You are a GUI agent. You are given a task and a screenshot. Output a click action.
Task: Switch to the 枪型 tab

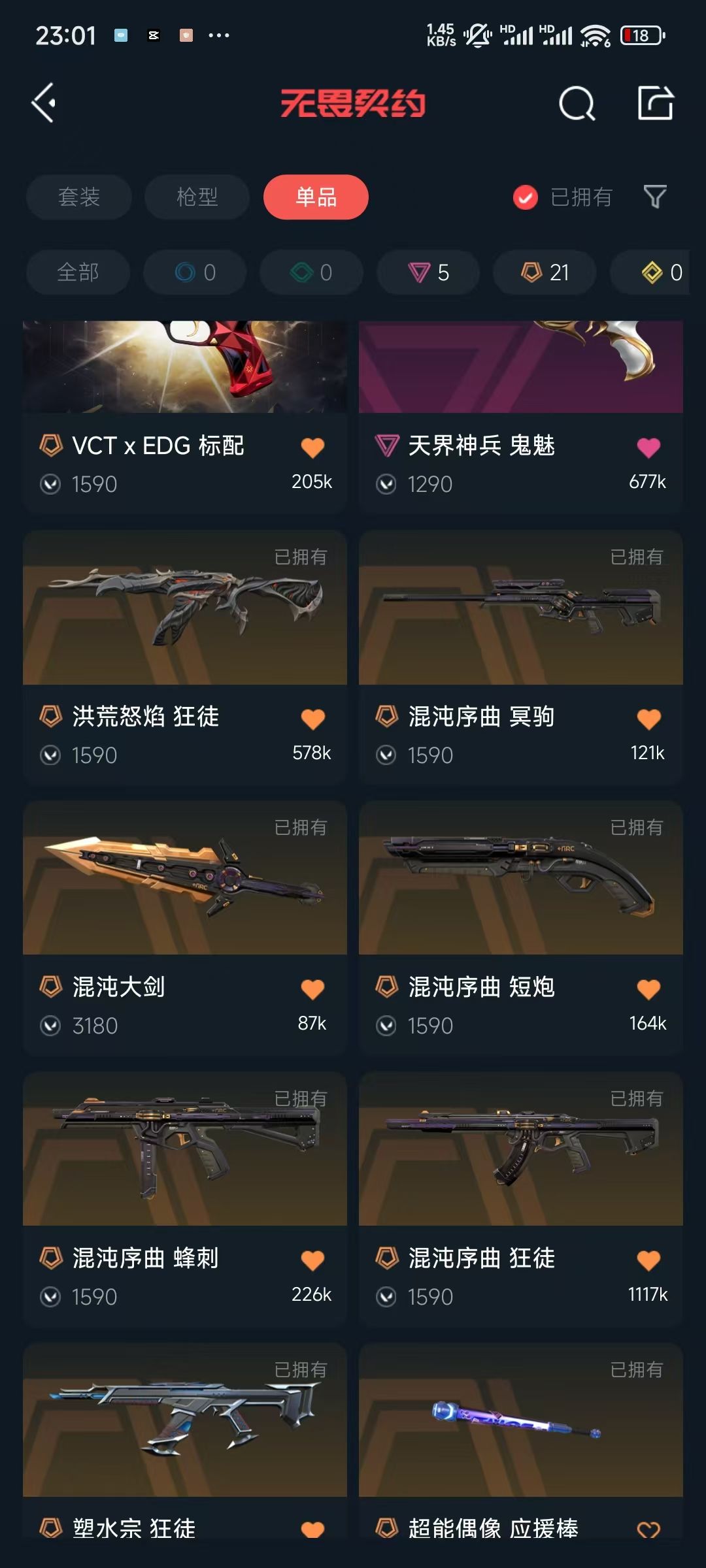pyautogui.click(x=197, y=197)
